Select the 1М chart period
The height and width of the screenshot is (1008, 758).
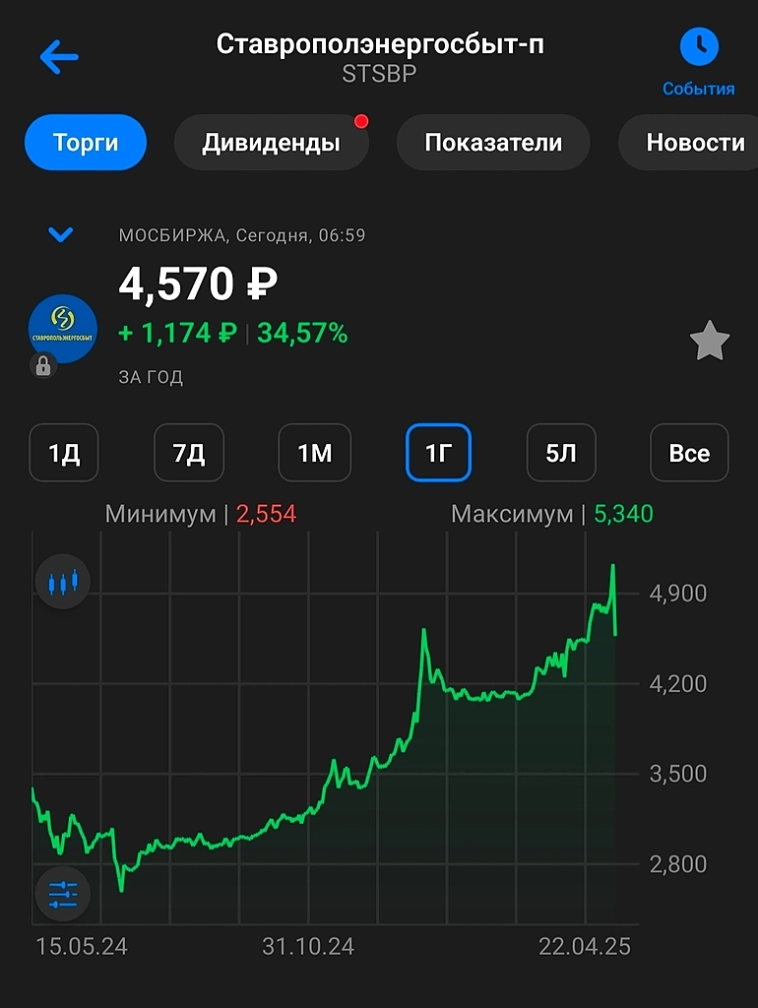tap(314, 453)
